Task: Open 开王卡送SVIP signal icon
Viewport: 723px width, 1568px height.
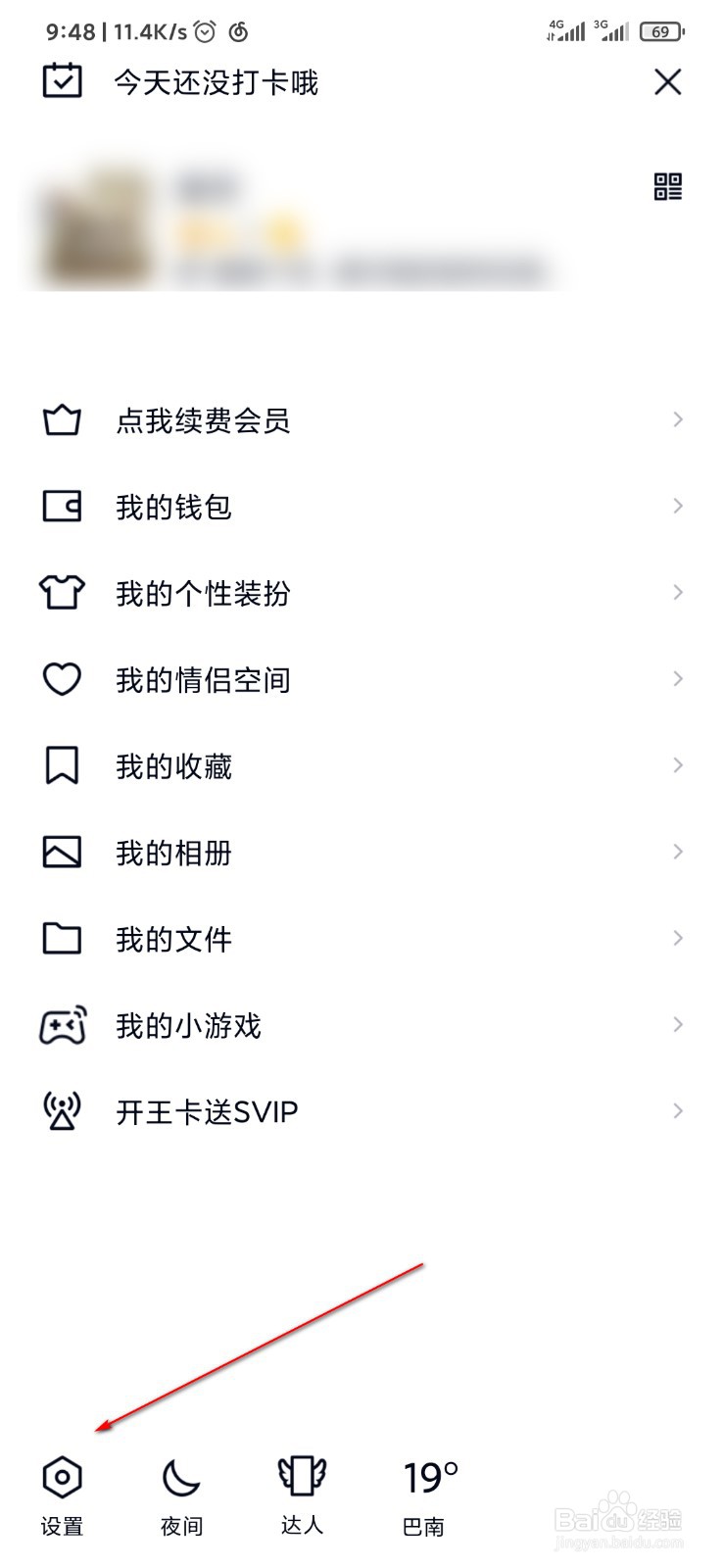Action: [62, 1110]
